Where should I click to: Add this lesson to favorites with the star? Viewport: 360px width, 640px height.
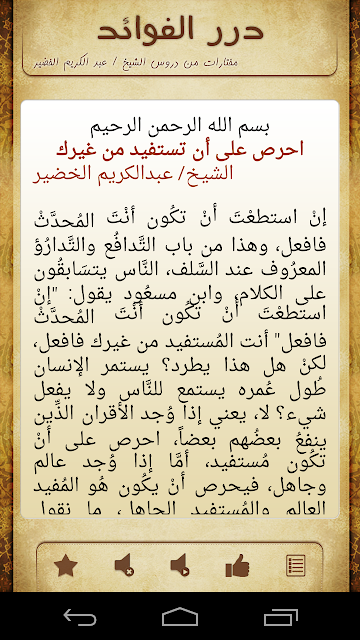click(x=66, y=565)
